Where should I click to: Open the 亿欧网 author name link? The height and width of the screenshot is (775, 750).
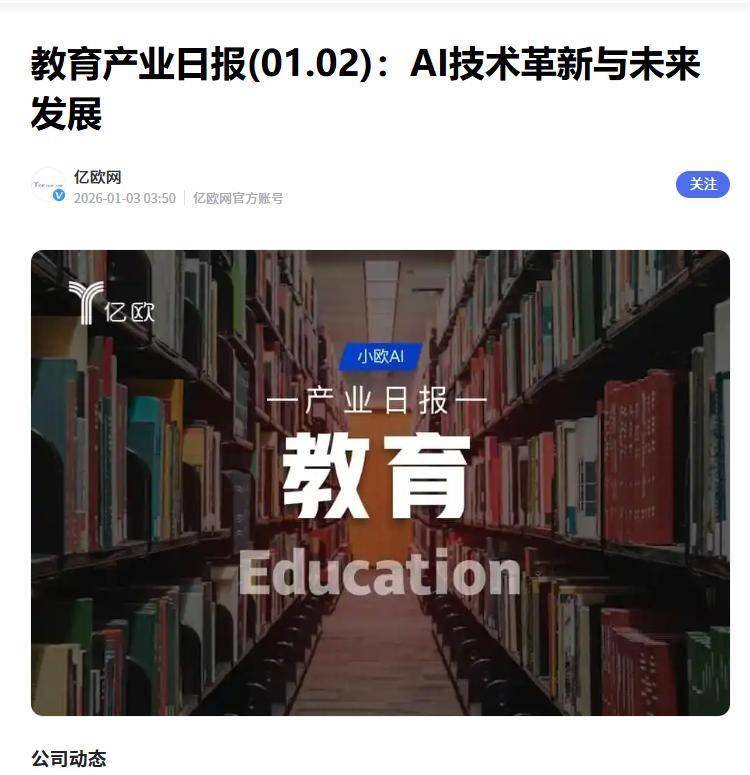[97, 177]
